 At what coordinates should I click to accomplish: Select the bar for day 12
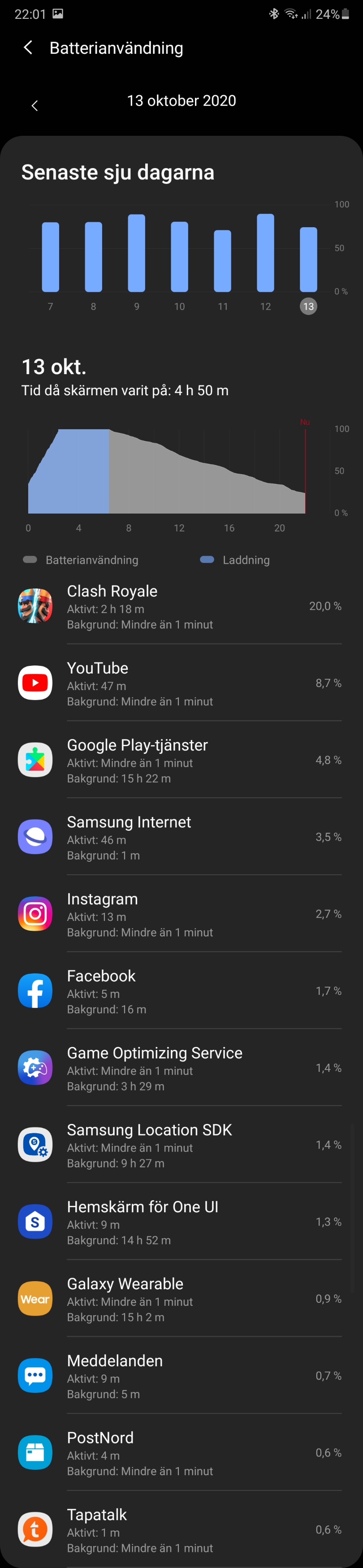point(265,253)
